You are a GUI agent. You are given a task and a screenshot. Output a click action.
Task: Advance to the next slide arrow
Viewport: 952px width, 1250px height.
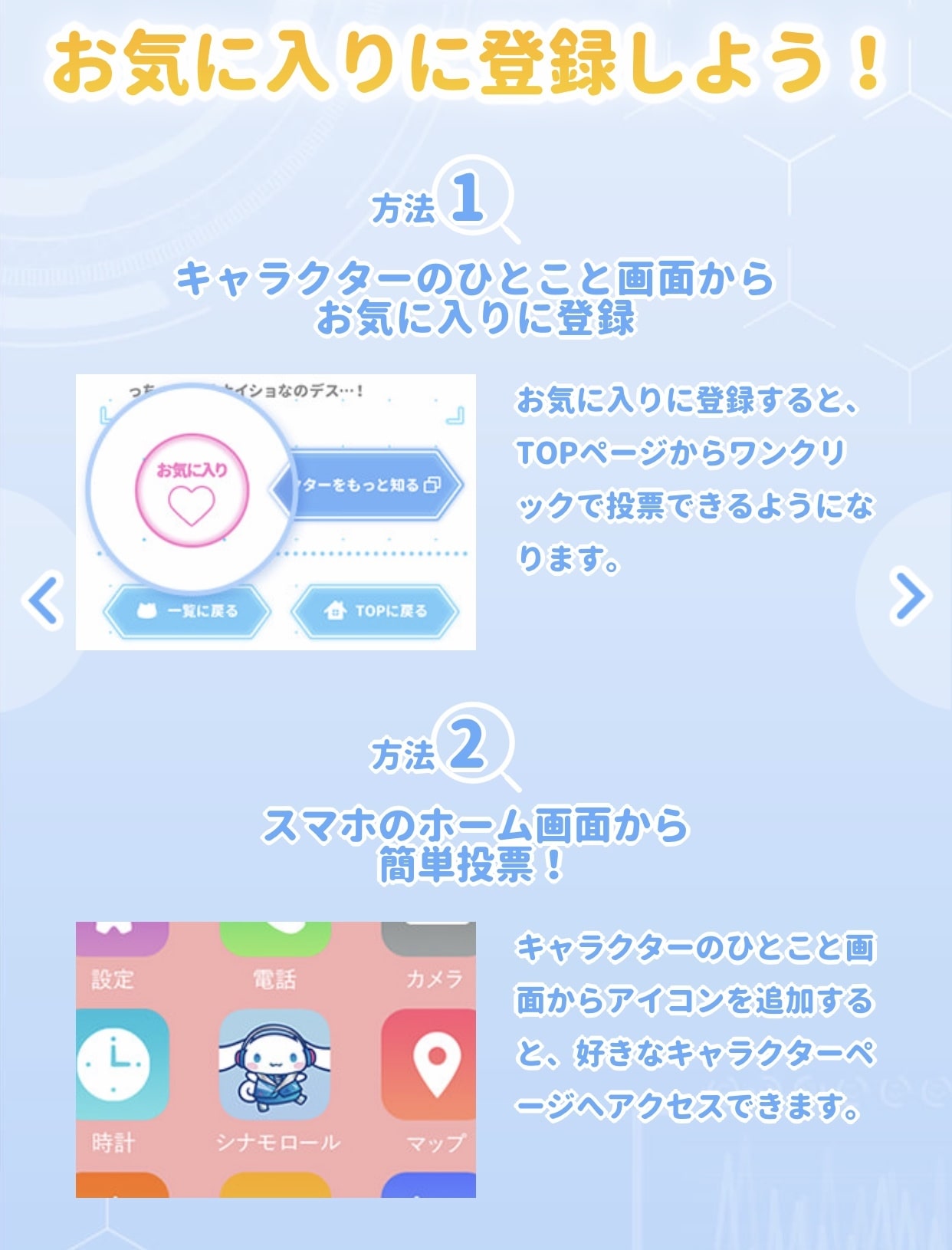(x=910, y=596)
